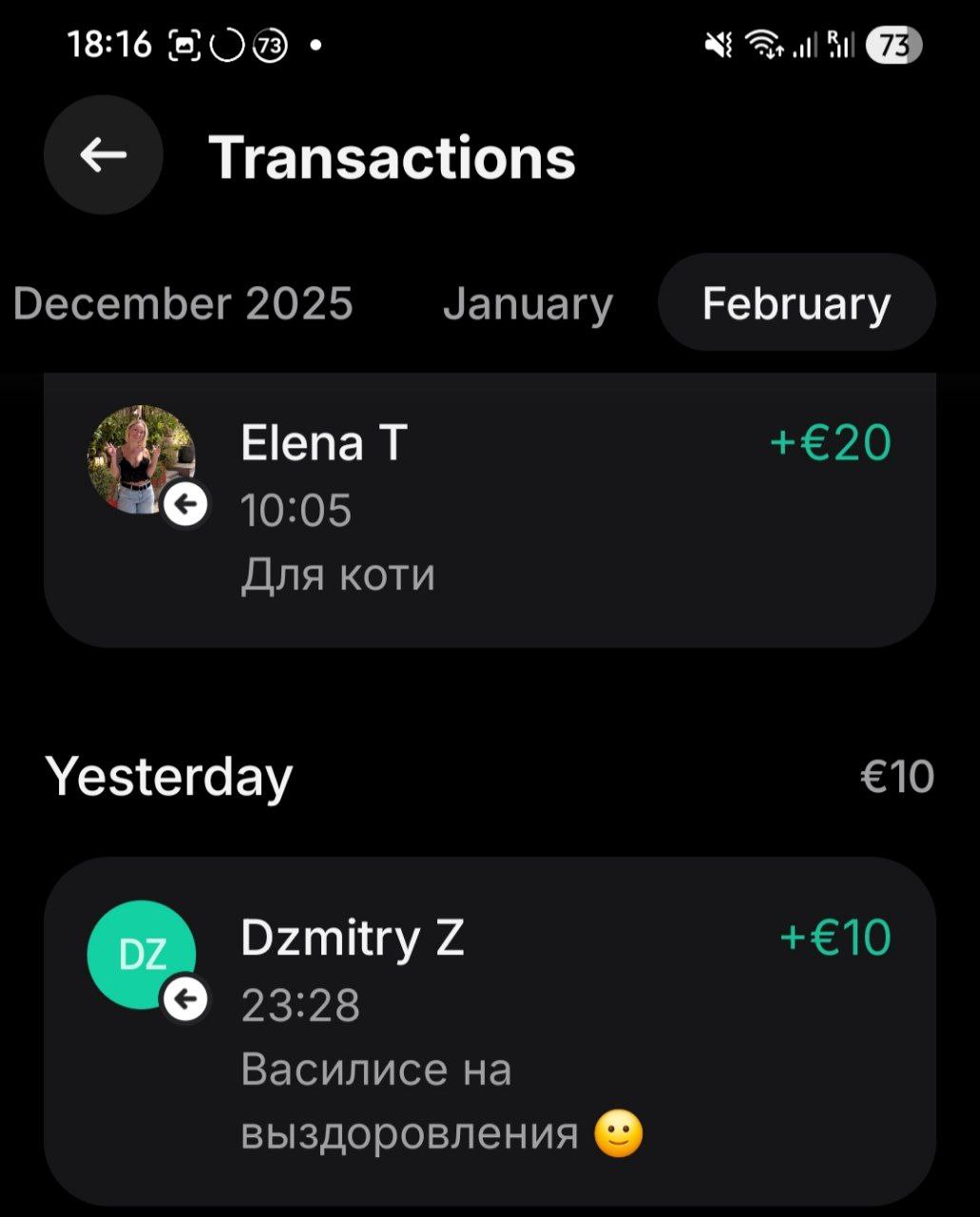
Task: Switch to December 2025 month tab
Action: point(183,304)
